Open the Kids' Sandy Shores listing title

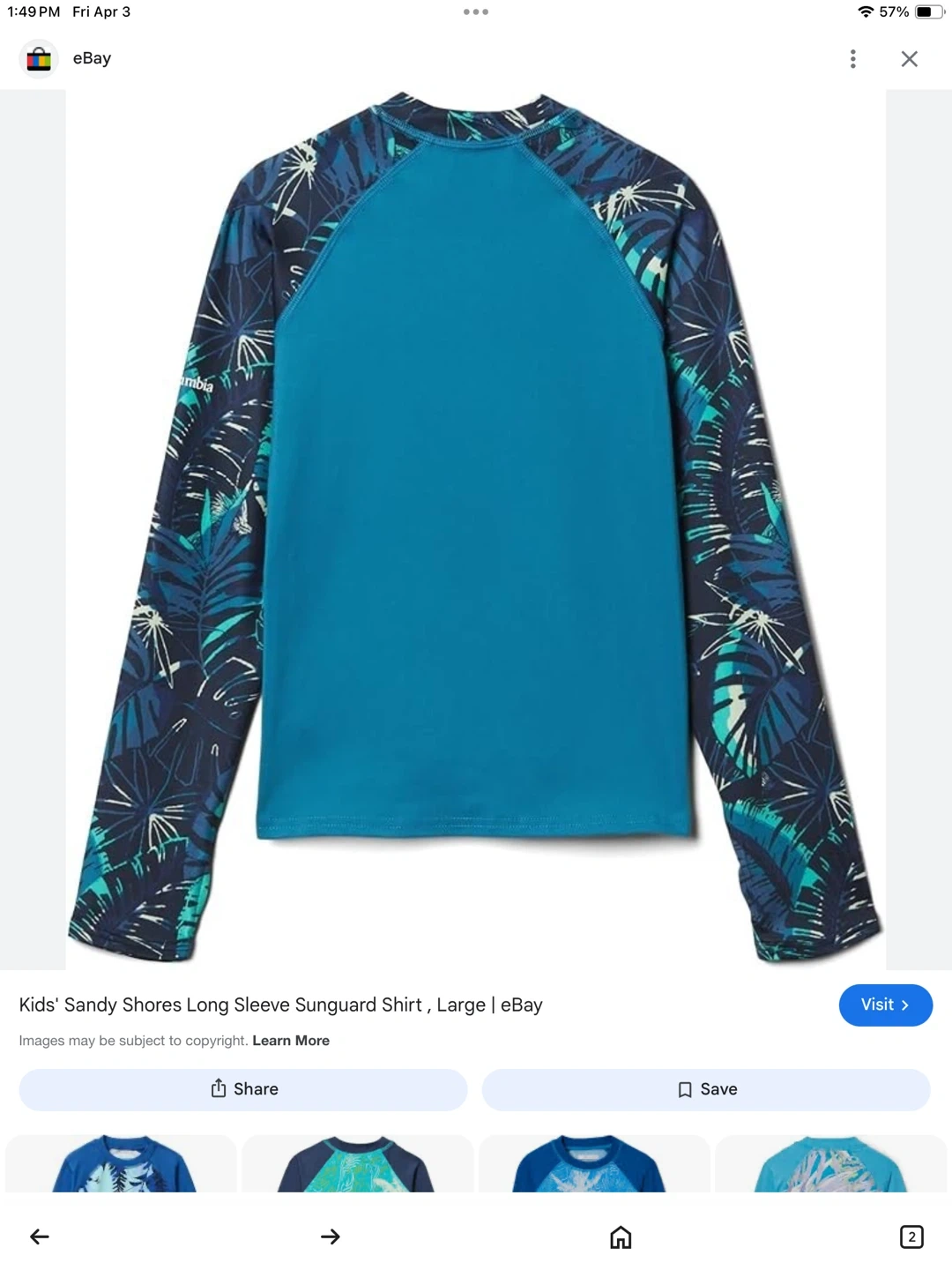280,1005
